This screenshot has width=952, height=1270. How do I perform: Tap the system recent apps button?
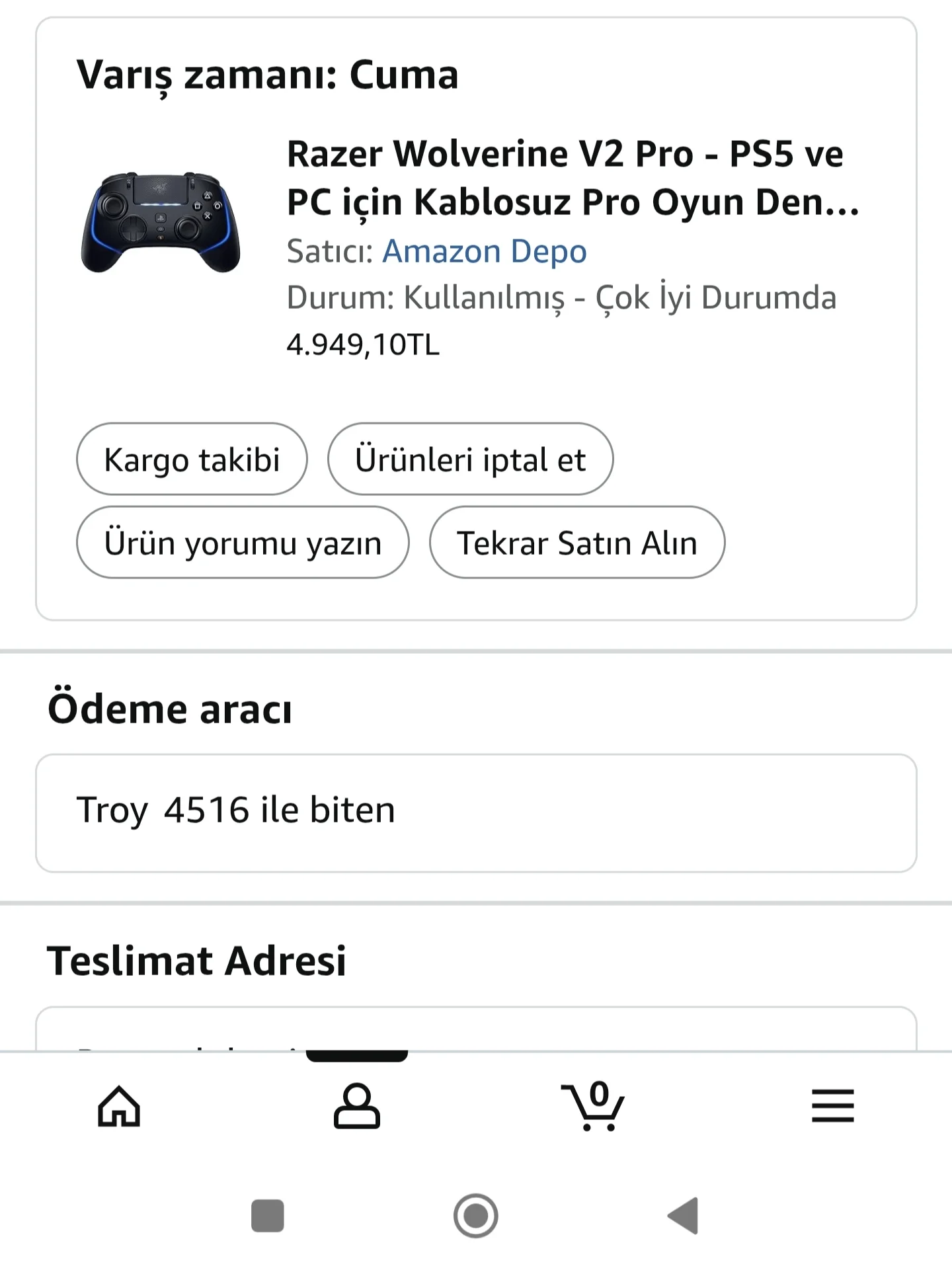[268, 1216]
